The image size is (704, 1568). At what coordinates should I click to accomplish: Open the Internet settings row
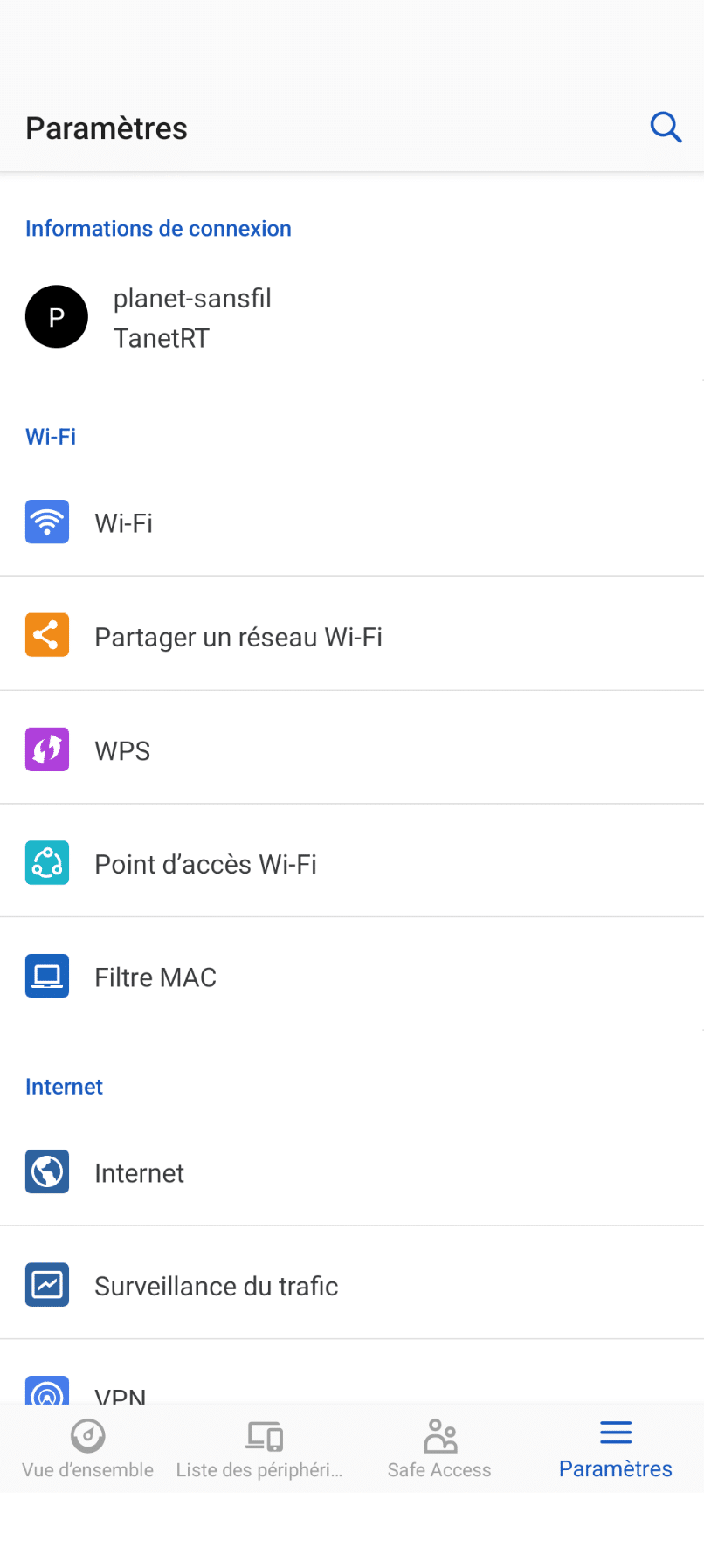[x=352, y=1172]
